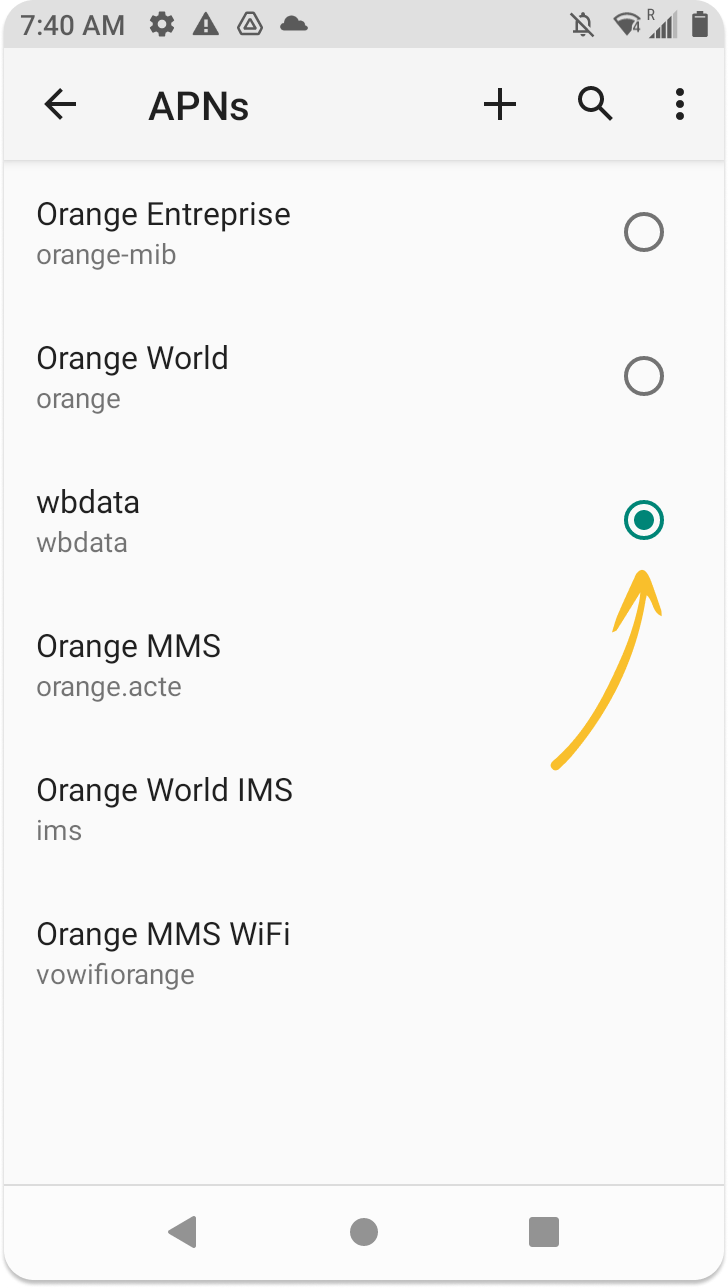Open the overflow menu
The height and width of the screenshot is (1288, 728).
[x=680, y=104]
